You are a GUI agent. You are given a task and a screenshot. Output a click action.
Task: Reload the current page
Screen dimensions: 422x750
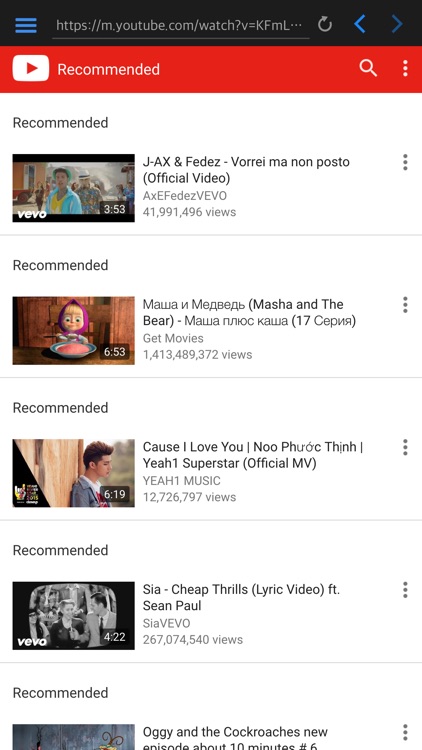click(x=325, y=24)
